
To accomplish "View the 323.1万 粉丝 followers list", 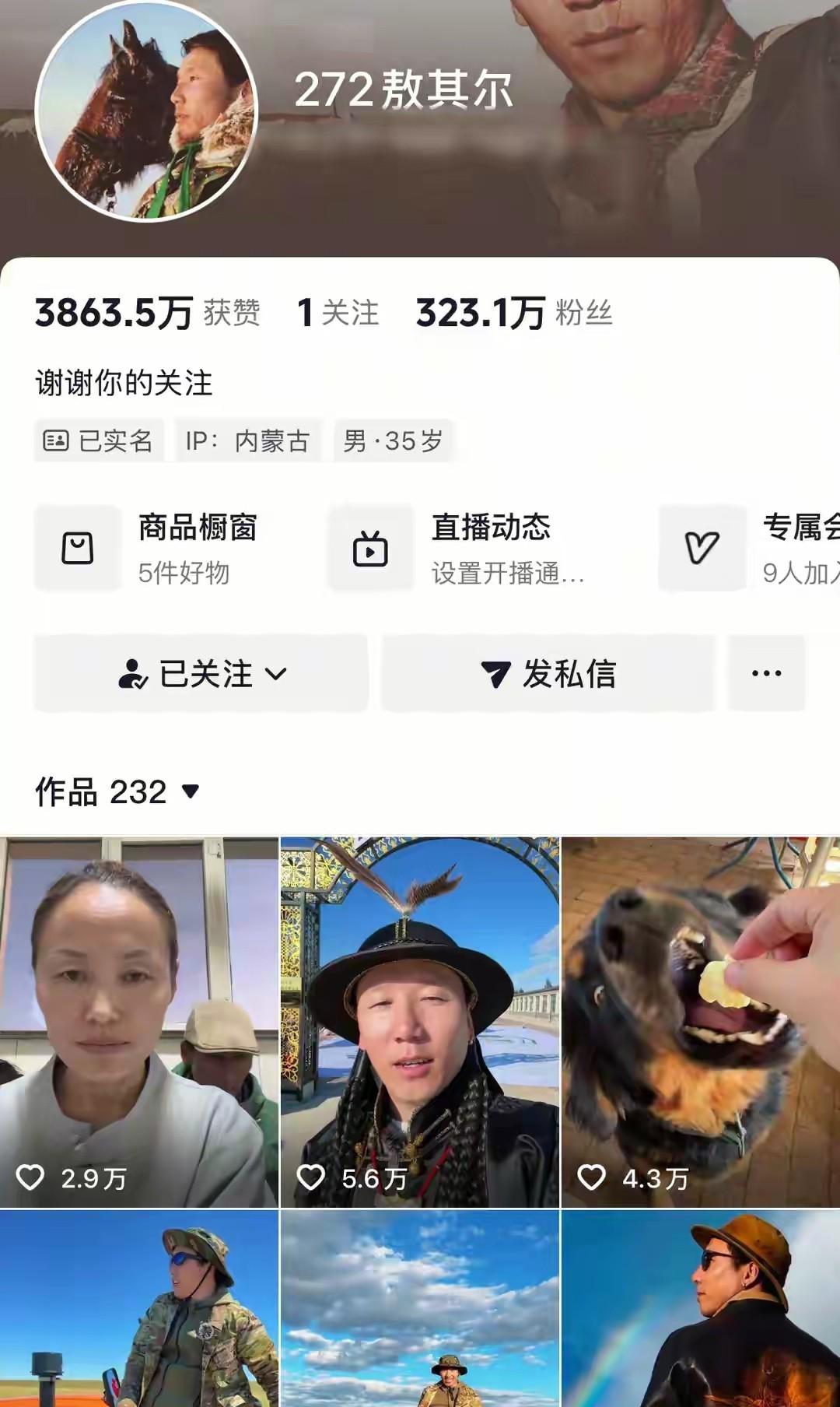I will [513, 313].
